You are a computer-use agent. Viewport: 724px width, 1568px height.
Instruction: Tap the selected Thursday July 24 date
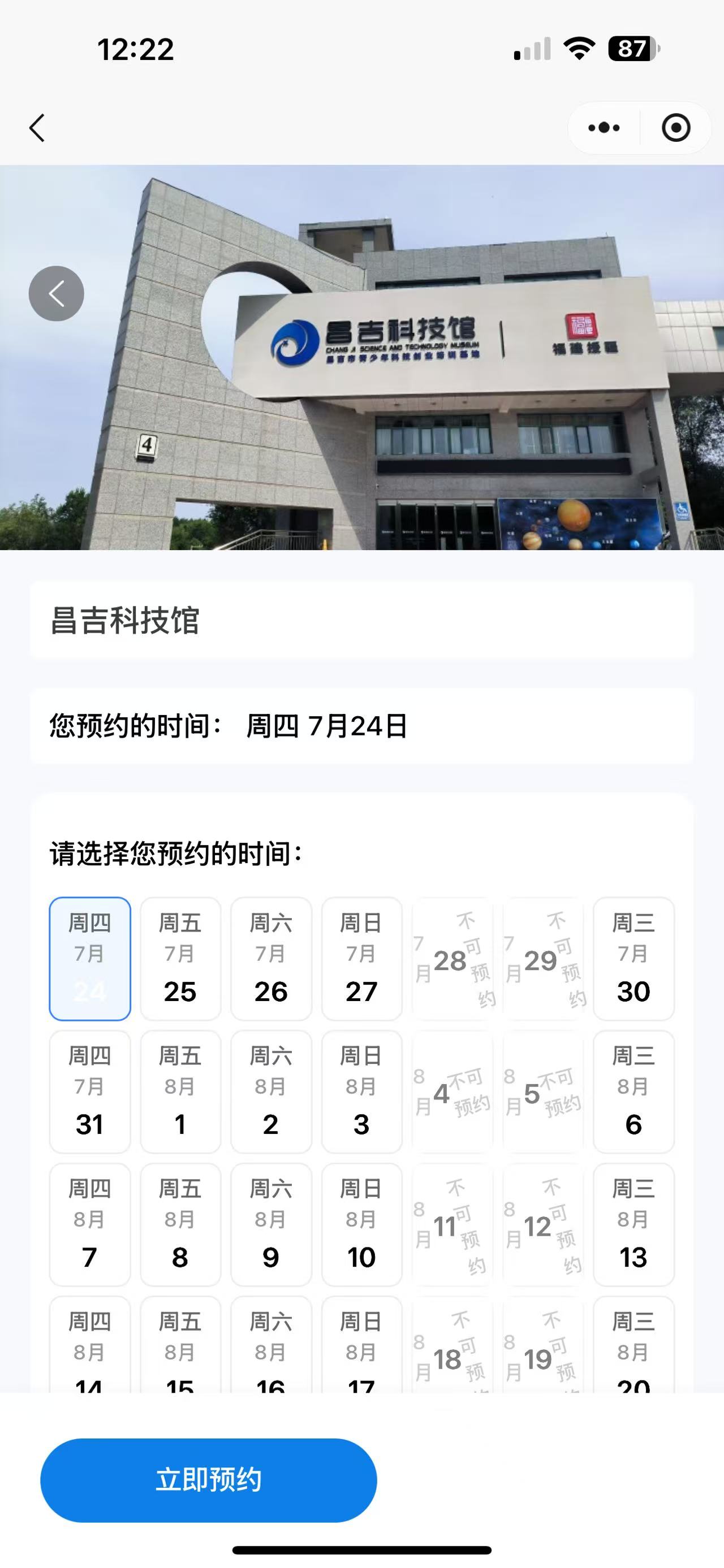89,958
